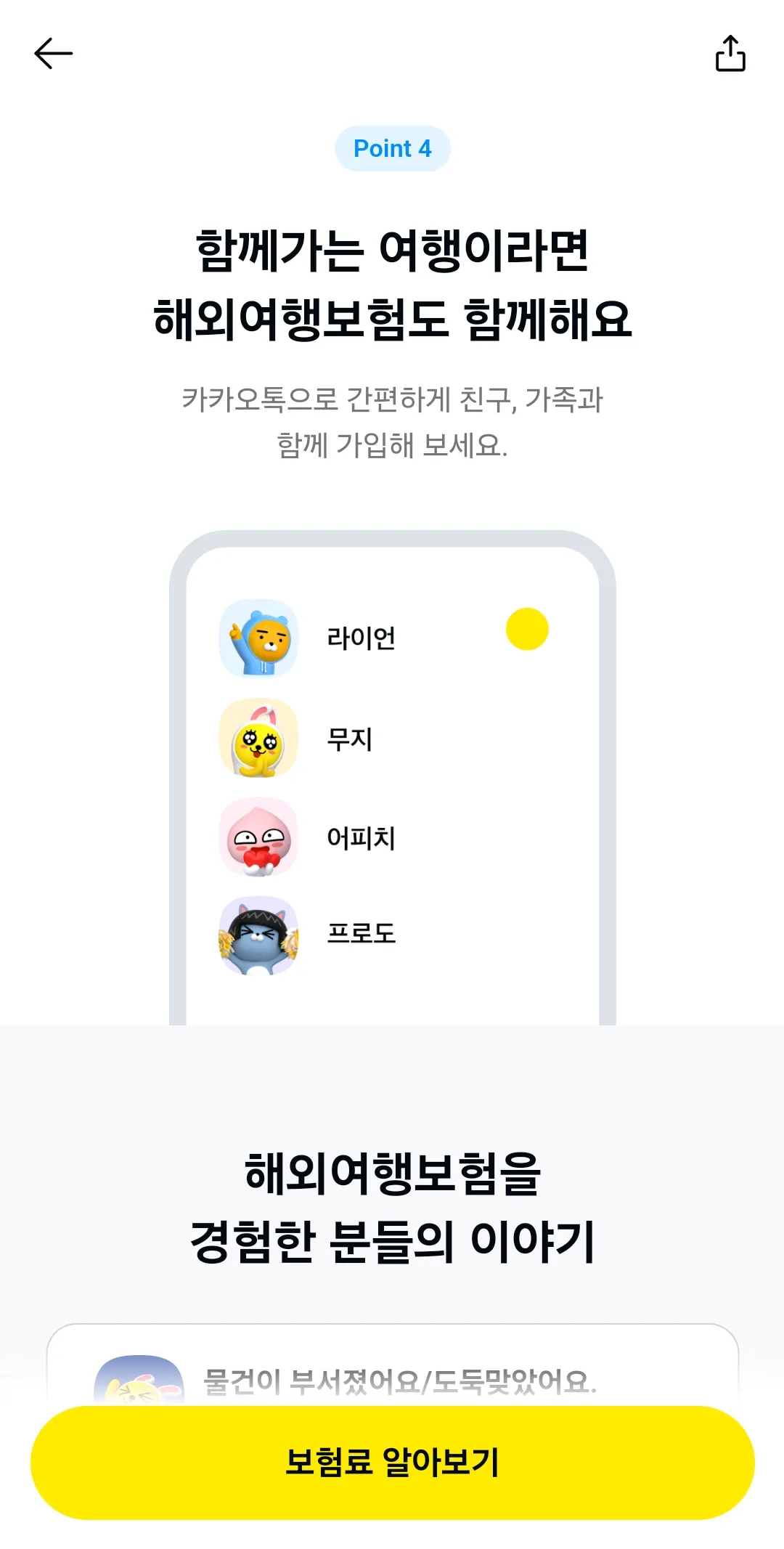Click the back arrow to return
Screen dimensions: 784x1549
(x=53, y=53)
